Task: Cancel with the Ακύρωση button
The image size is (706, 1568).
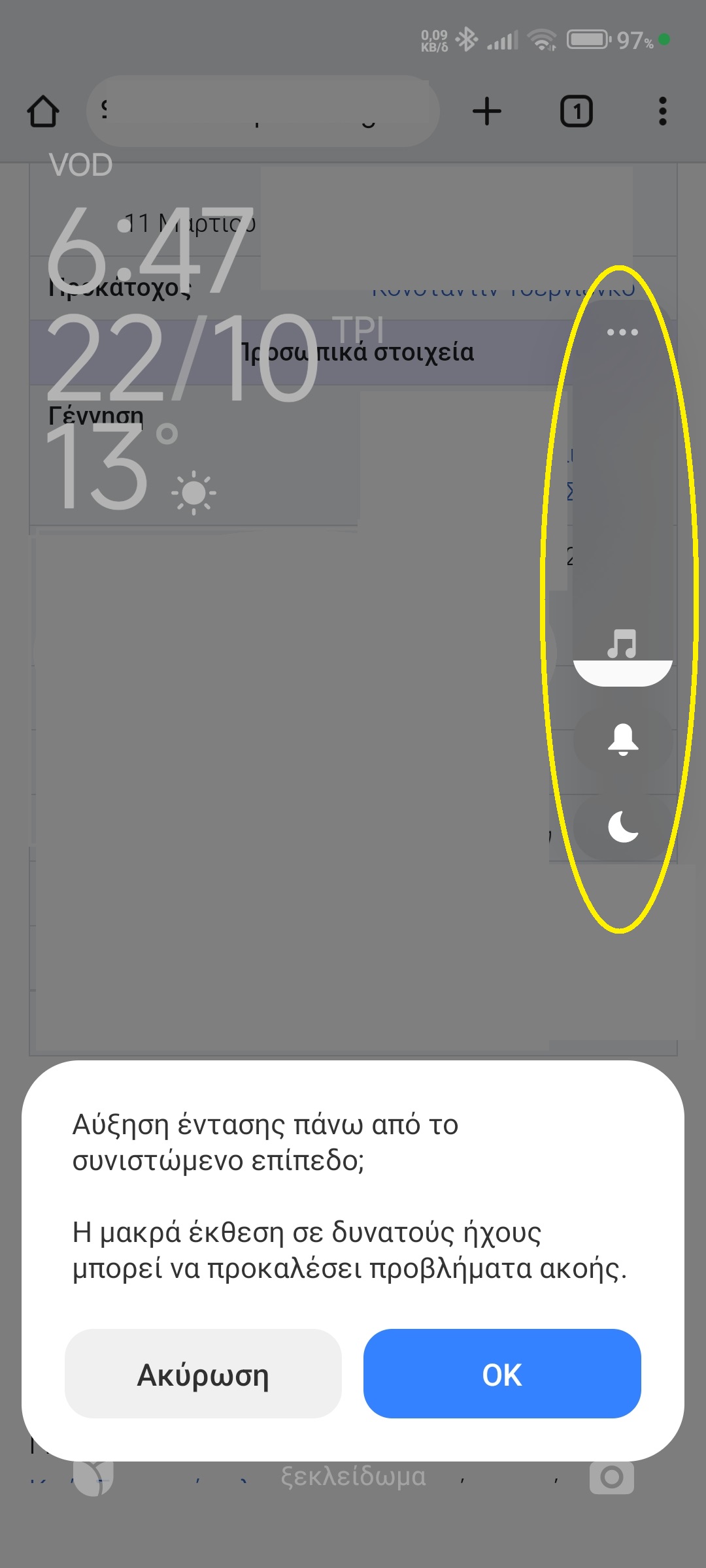Action: click(x=203, y=1373)
